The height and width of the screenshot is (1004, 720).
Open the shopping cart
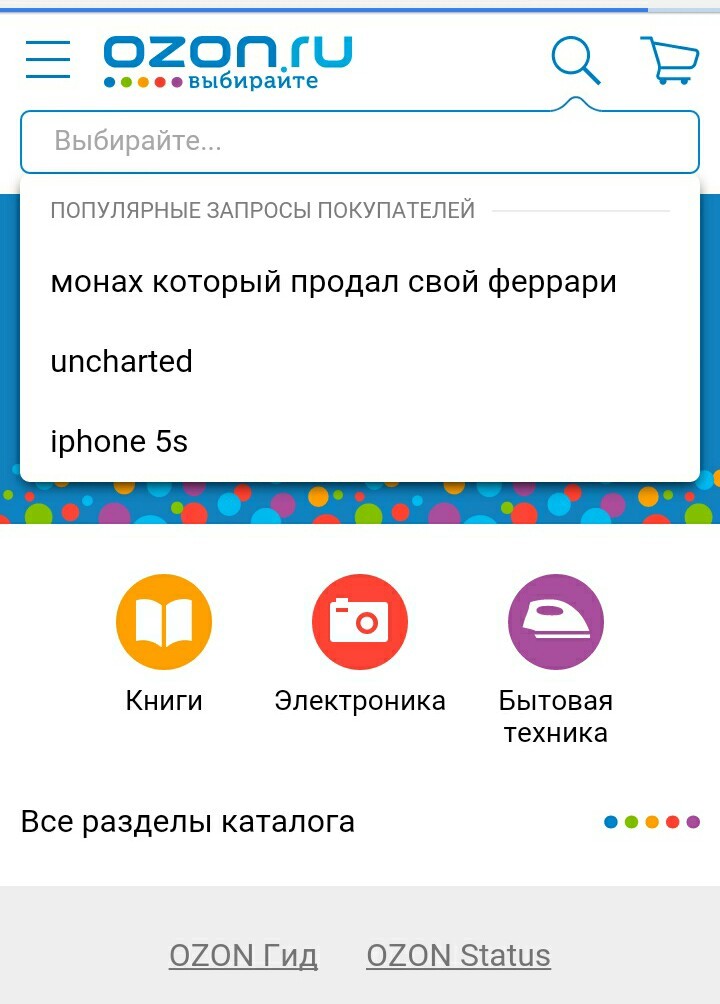tap(668, 60)
